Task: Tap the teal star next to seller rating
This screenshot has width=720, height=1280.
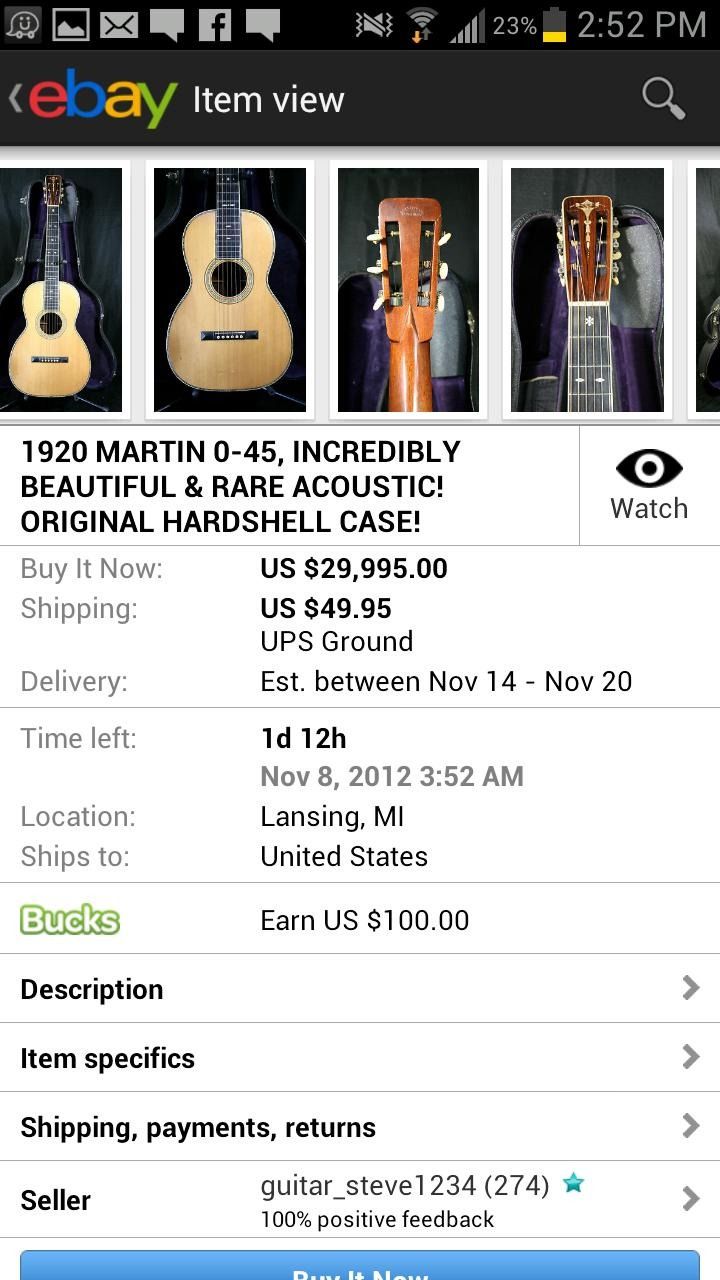Action: pyautogui.click(x=572, y=1183)
